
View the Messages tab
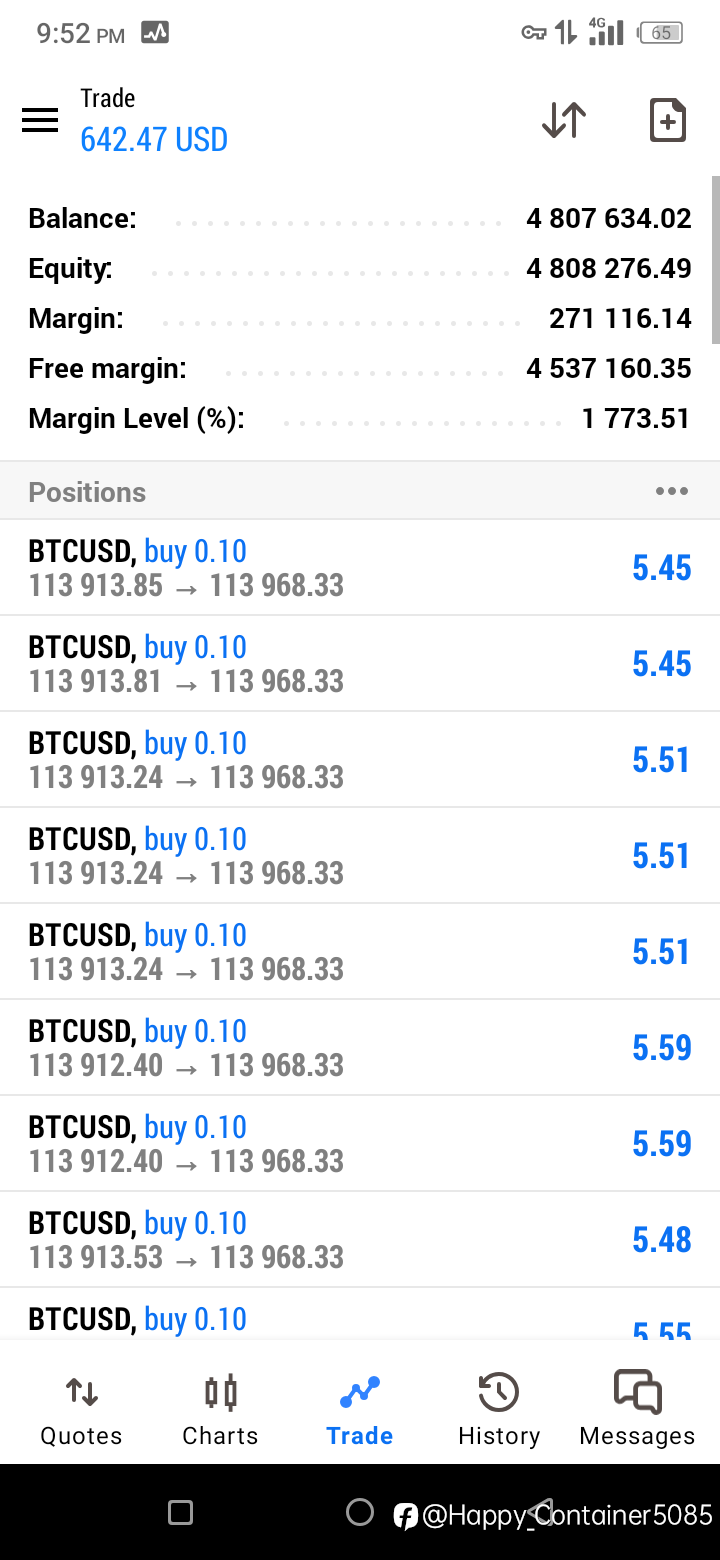(x=637, y=1410)
